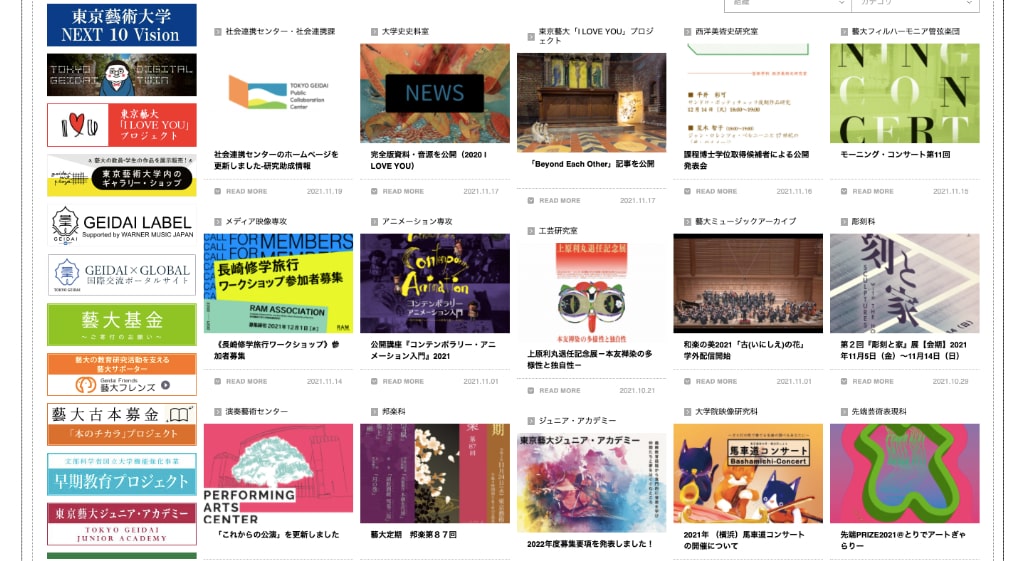This screenshot has width=1025, height=561.
Task: Open the 馬車道コンサート card
Action: pyautogui.click(x=748, y=474)
